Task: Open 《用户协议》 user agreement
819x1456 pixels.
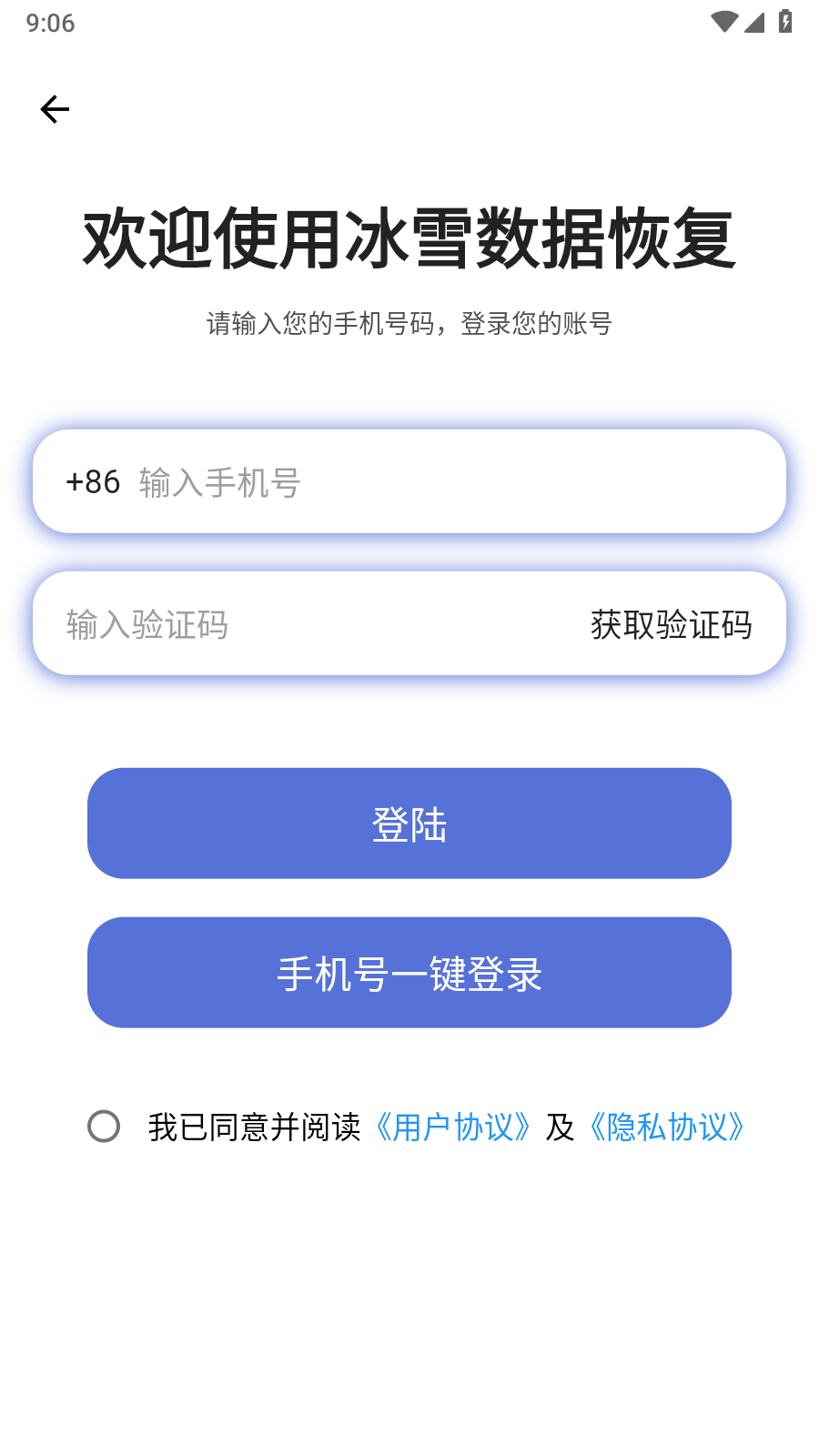Action: pyautogui.click(x=453, y=1127)
